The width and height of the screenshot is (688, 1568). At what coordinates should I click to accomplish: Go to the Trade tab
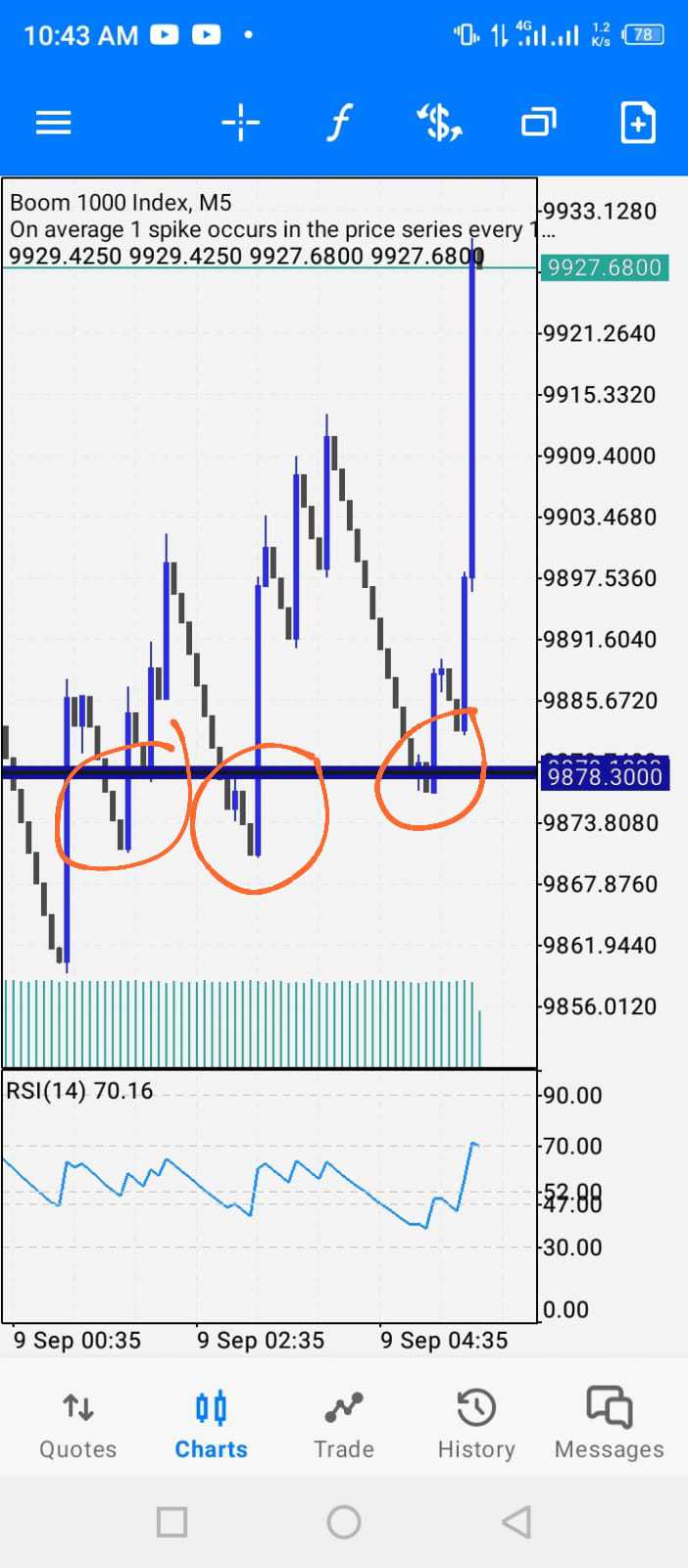tap(344, 1425)
